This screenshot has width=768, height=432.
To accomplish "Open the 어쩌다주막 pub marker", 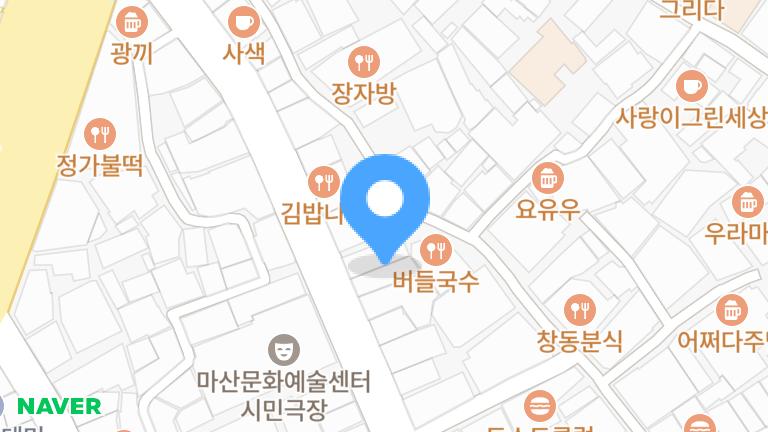I will [x=732, y=309].
